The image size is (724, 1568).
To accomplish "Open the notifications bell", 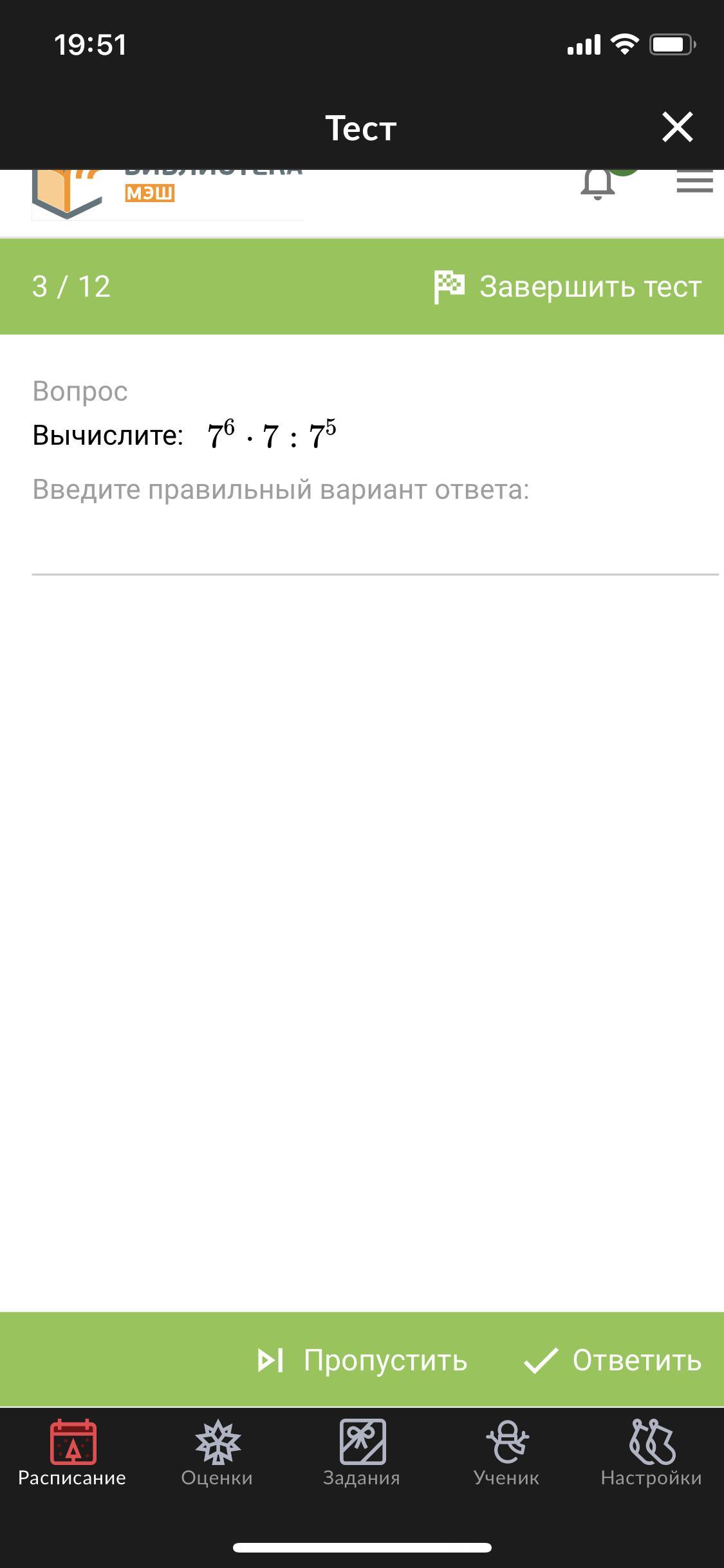I will (597, 184).
